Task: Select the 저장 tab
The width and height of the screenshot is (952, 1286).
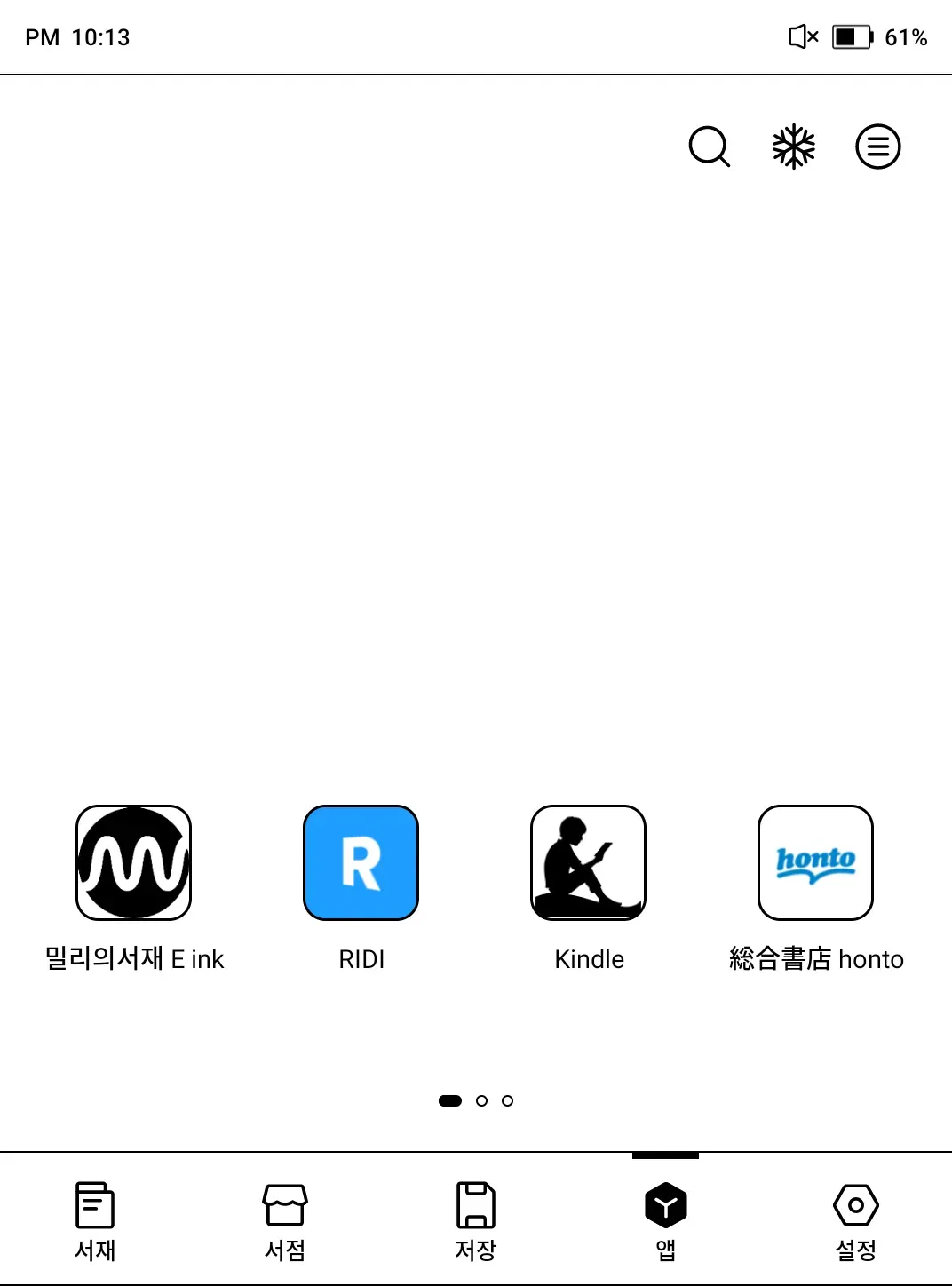Action: [x=475, y=1221]
